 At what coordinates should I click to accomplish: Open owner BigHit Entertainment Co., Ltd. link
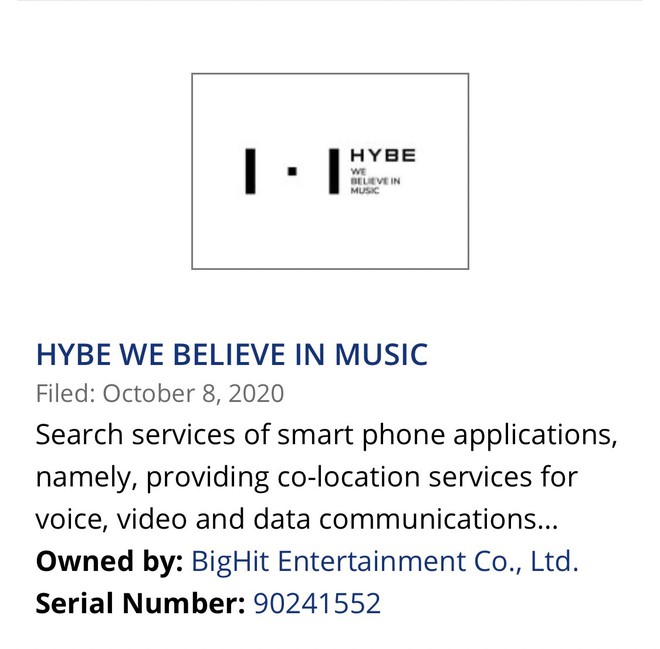point(384,561)
